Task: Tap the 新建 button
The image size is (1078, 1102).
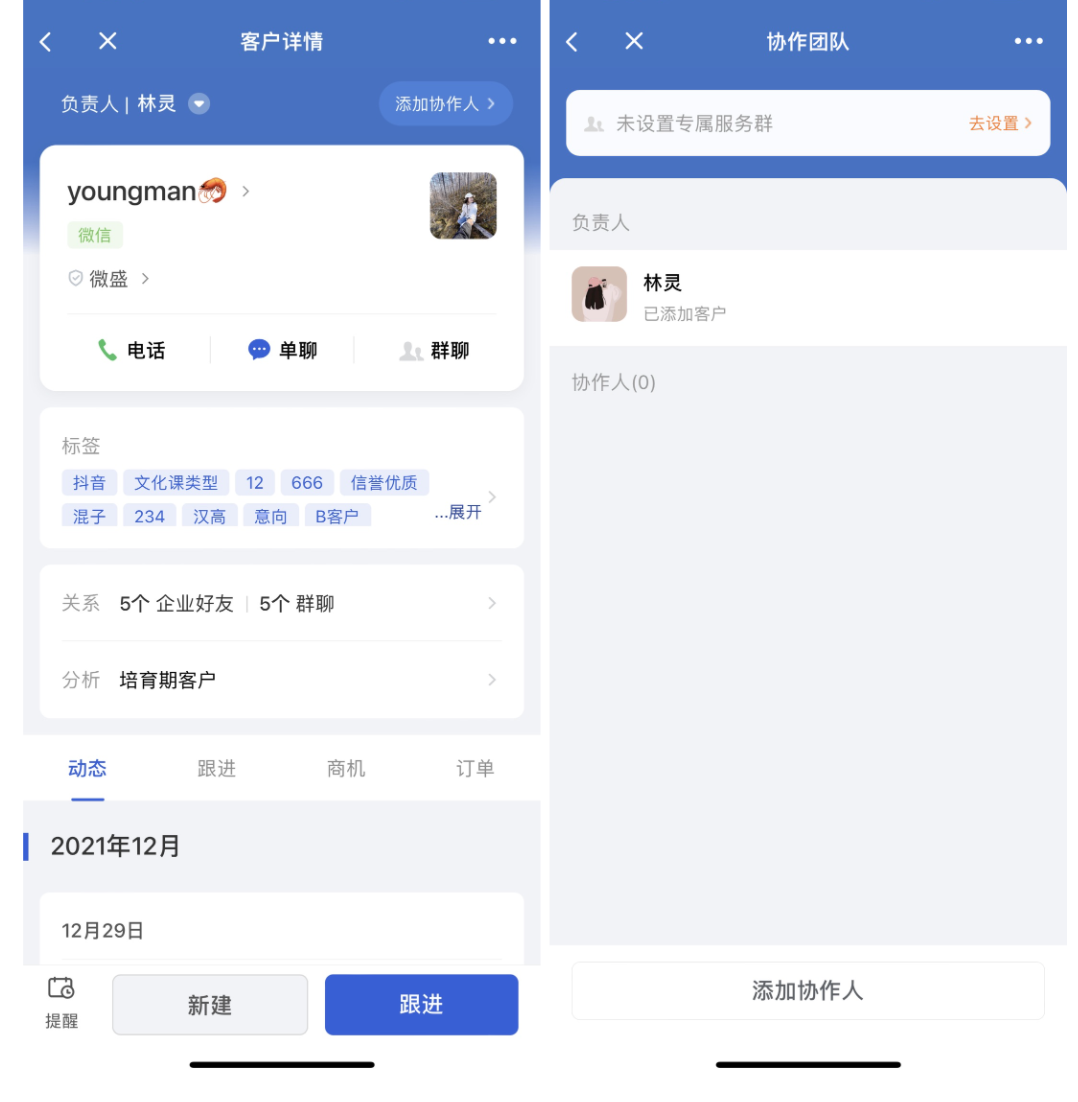Action: pyautogui.click(x=210, y=1005)
